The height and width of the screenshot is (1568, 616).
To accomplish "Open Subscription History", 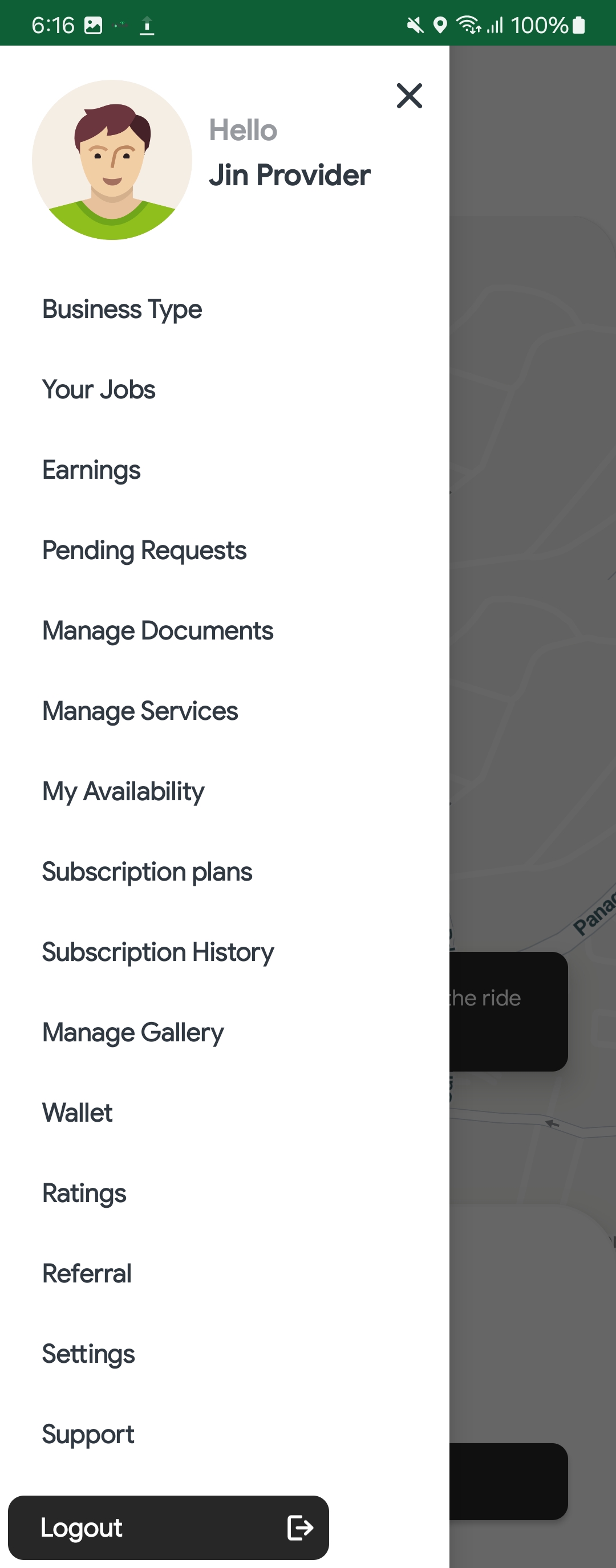I will tap(158, 952).
